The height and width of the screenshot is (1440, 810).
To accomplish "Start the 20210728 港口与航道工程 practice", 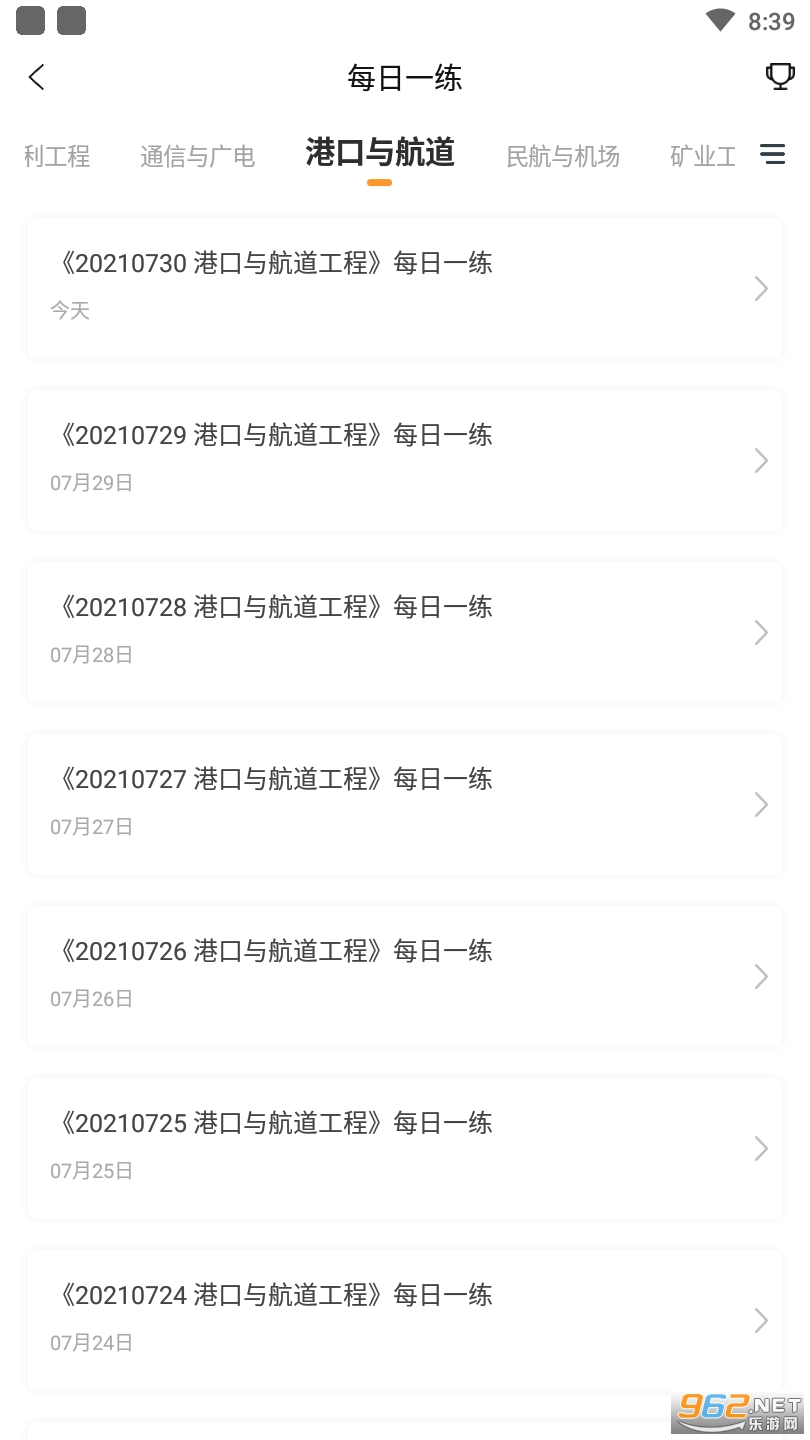I will point(404,632).
